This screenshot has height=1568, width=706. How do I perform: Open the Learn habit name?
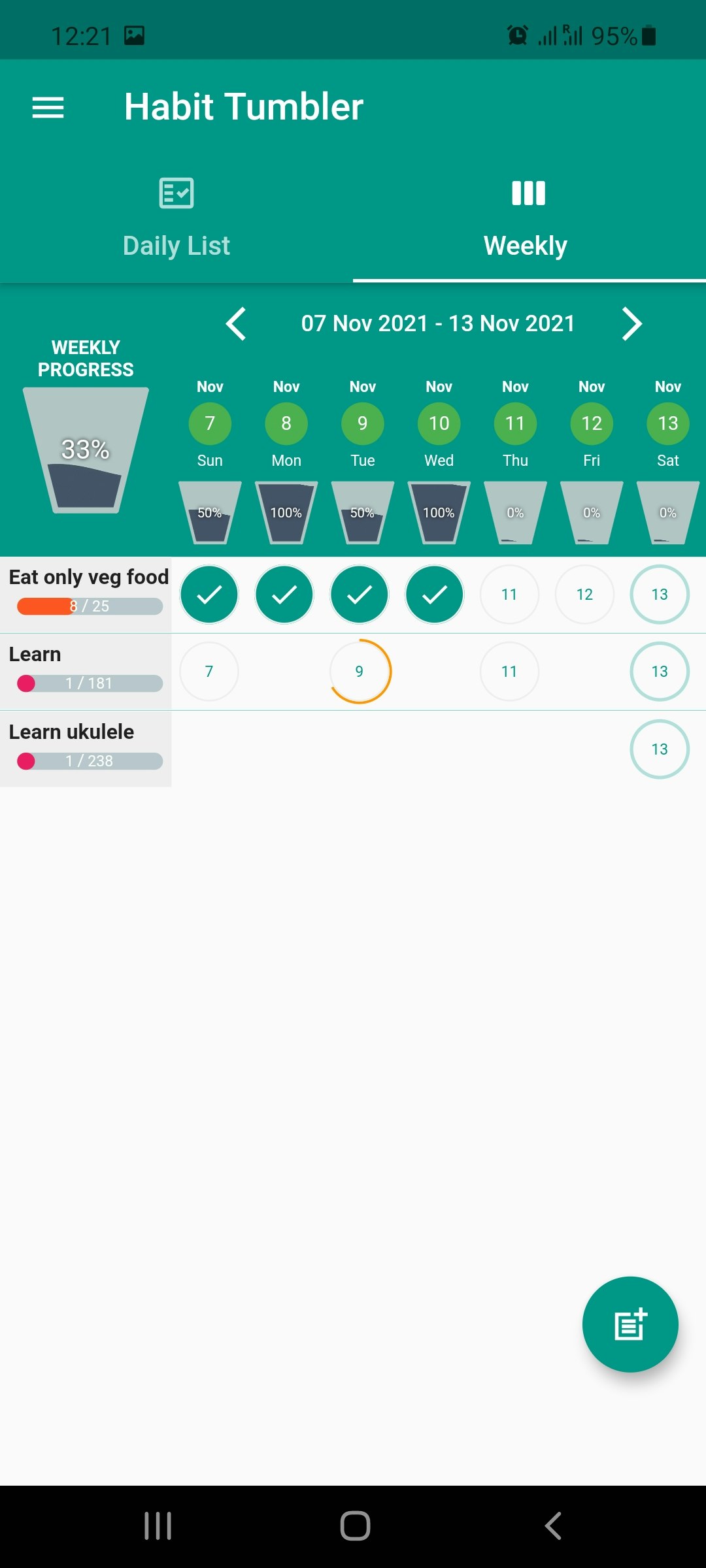(36, 654)
